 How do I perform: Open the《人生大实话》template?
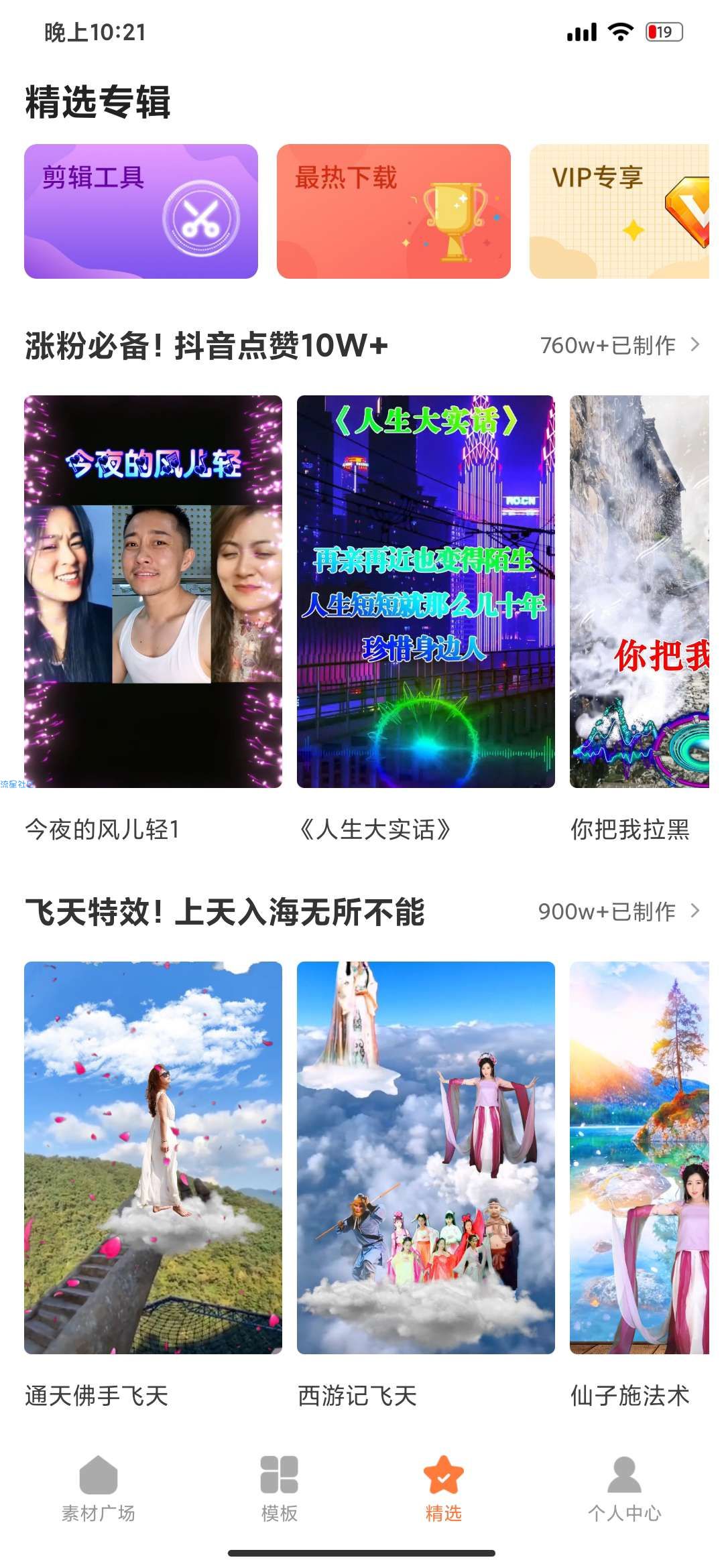coord(426,591)
